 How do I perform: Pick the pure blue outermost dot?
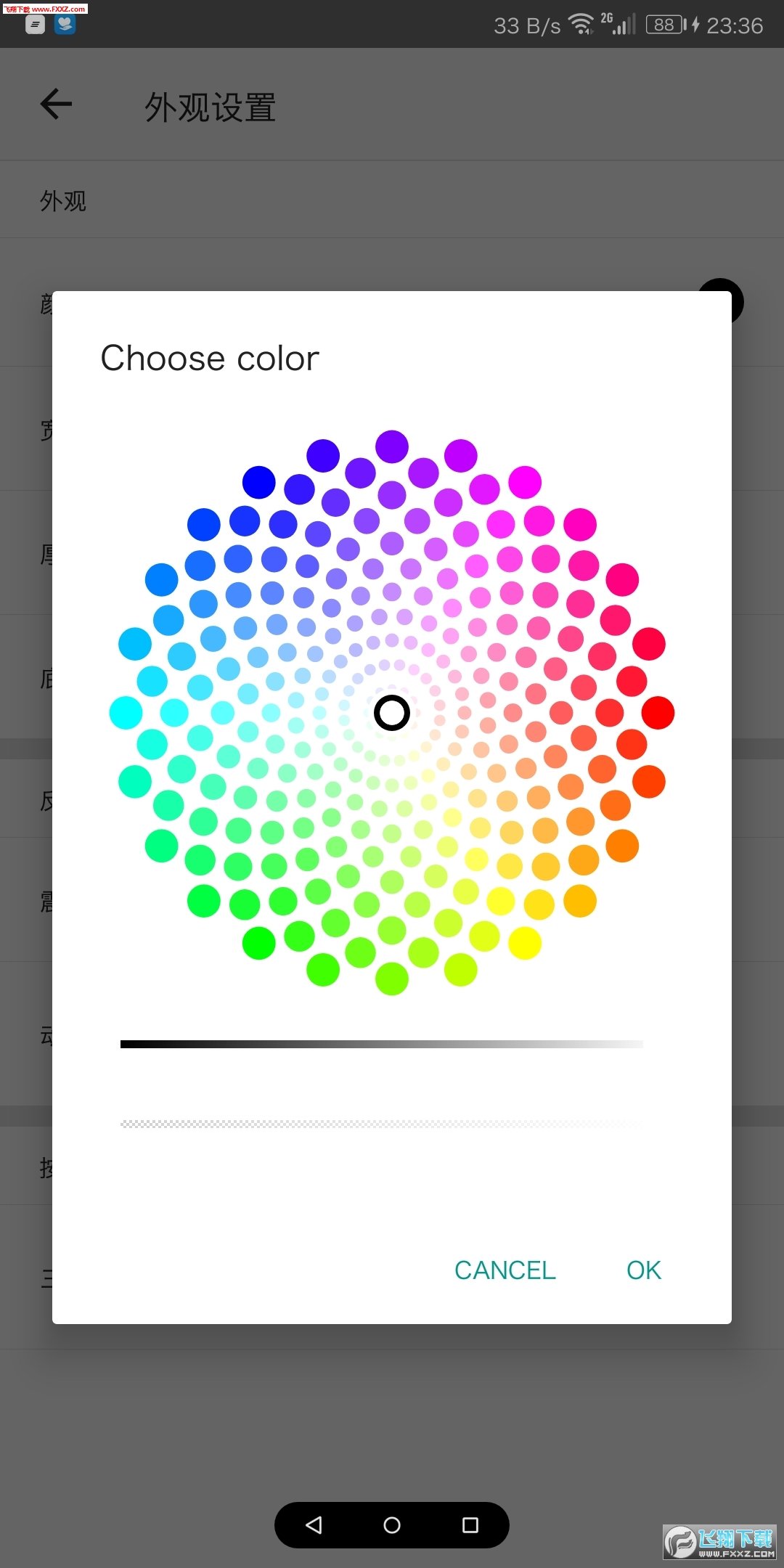(258, 482)
